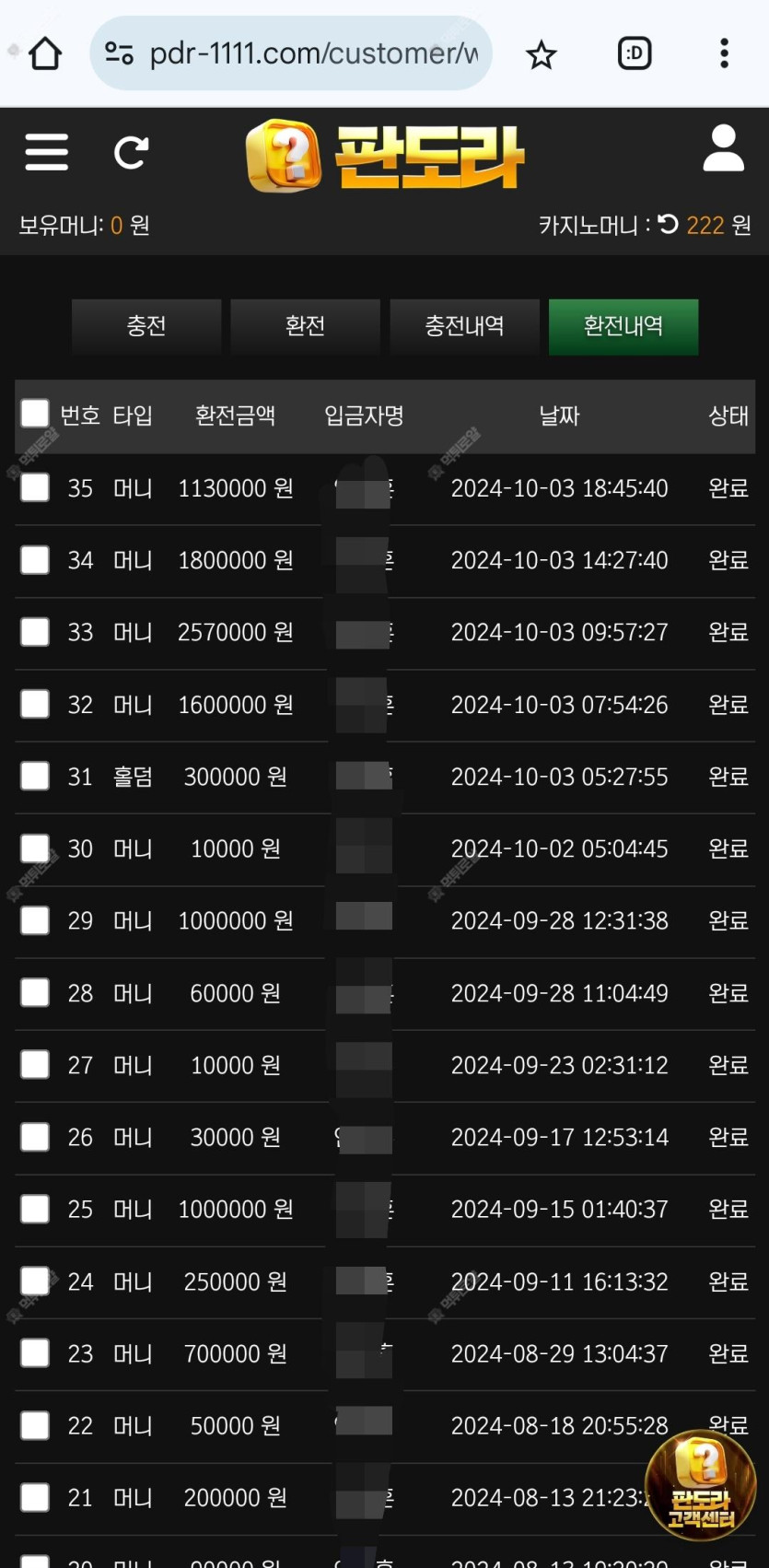Switch to the 충전 tab

click(146, 326)
